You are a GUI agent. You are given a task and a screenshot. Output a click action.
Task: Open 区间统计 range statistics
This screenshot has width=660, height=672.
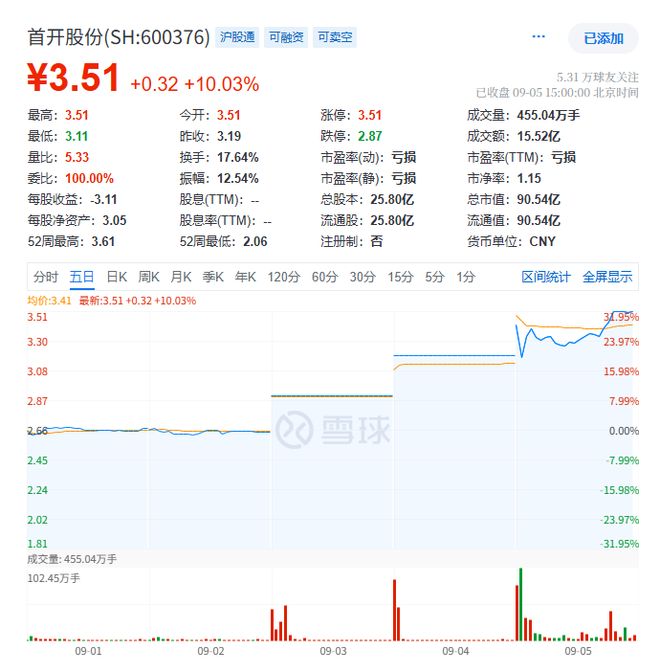(546, 277)
